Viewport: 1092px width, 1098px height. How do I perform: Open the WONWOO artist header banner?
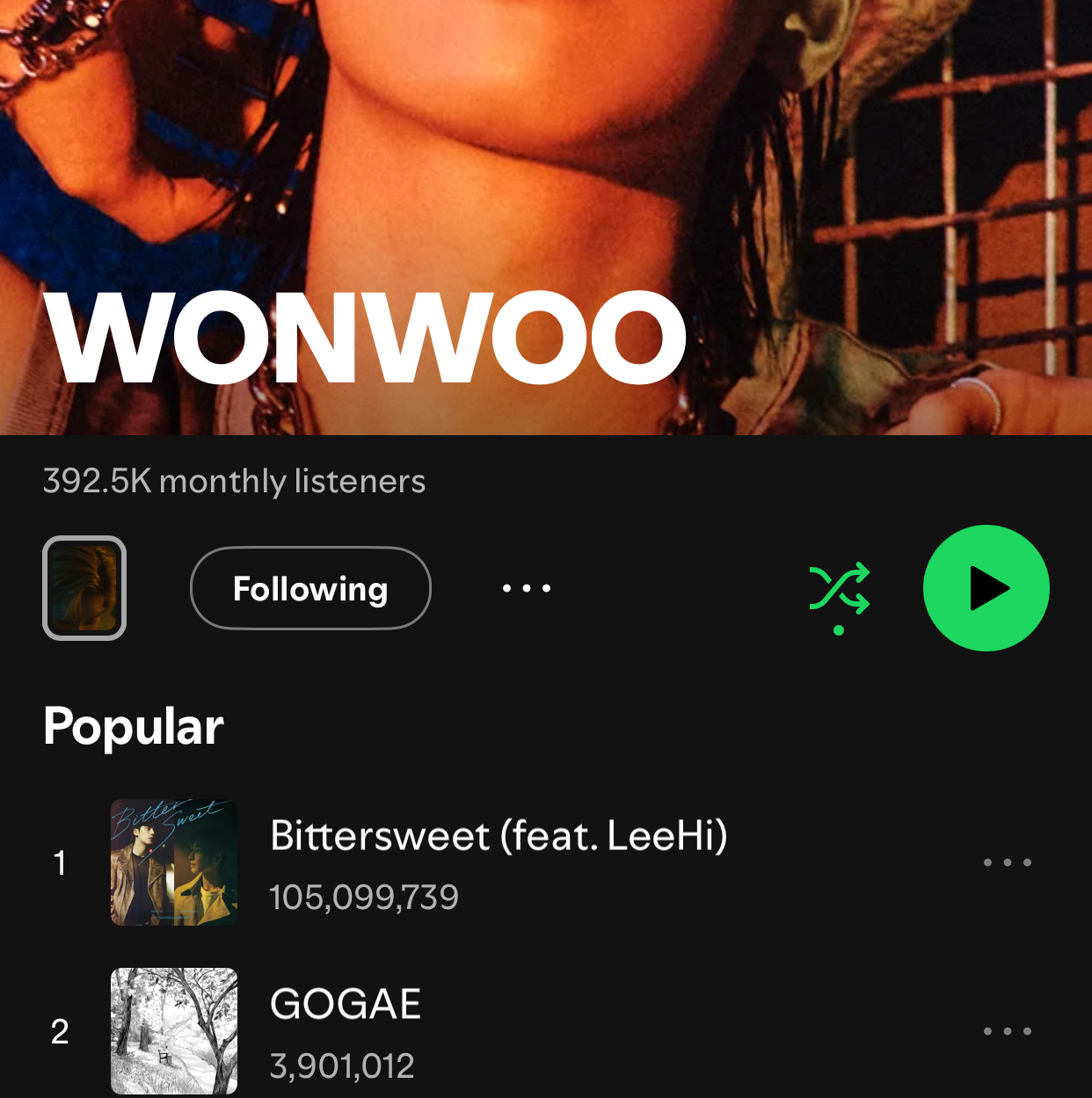click(546, 220)
